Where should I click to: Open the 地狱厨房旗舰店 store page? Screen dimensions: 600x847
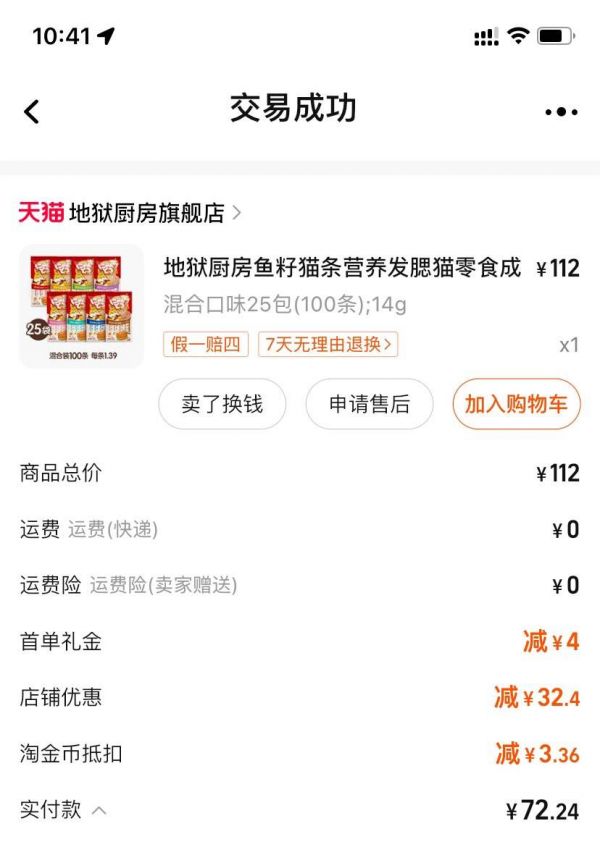tap(146, 212)
